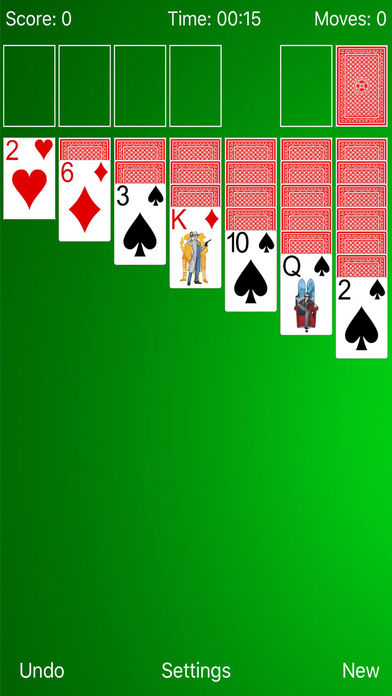Tap the 3 of spades card

tap(140, 224)
